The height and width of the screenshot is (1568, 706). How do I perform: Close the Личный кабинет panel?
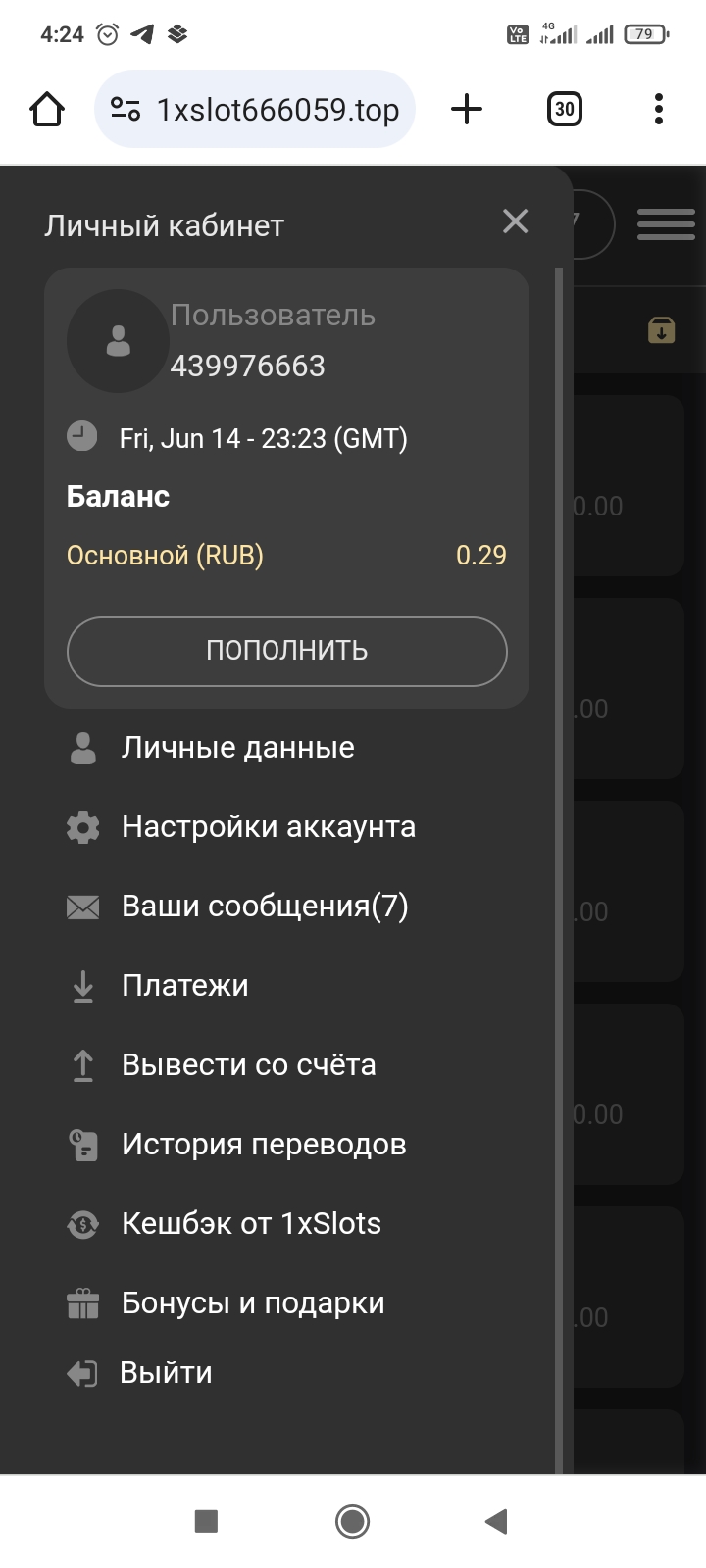click(x=515, y=221)
